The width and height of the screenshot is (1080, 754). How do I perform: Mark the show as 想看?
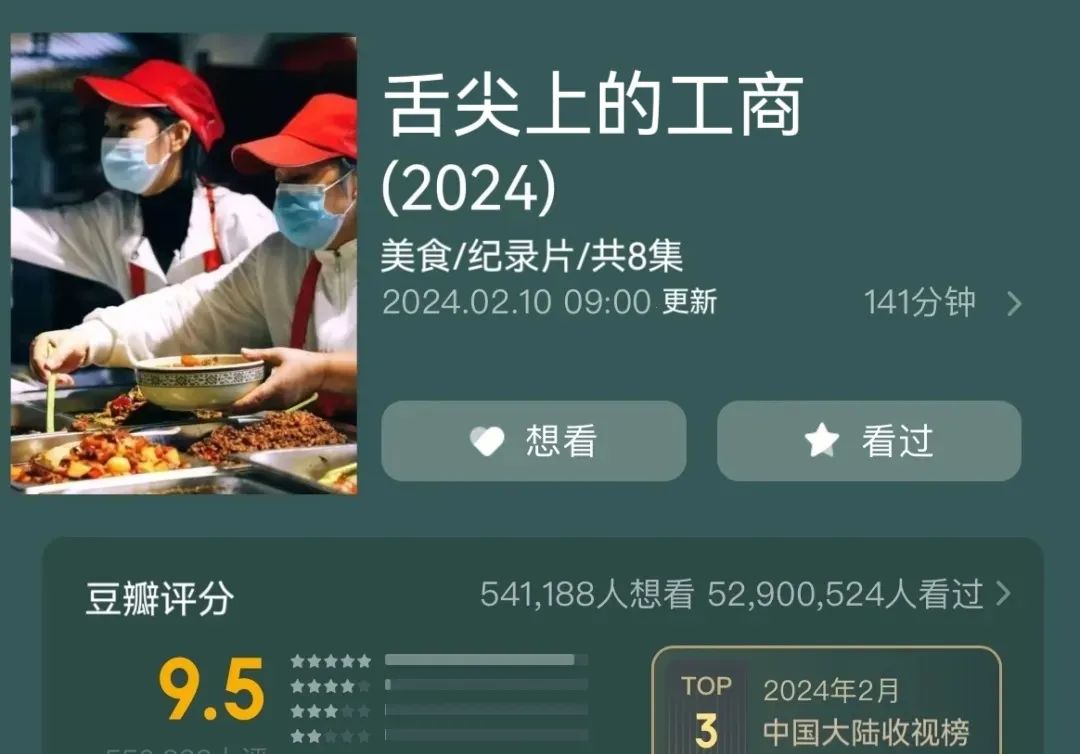coord(533,441)
